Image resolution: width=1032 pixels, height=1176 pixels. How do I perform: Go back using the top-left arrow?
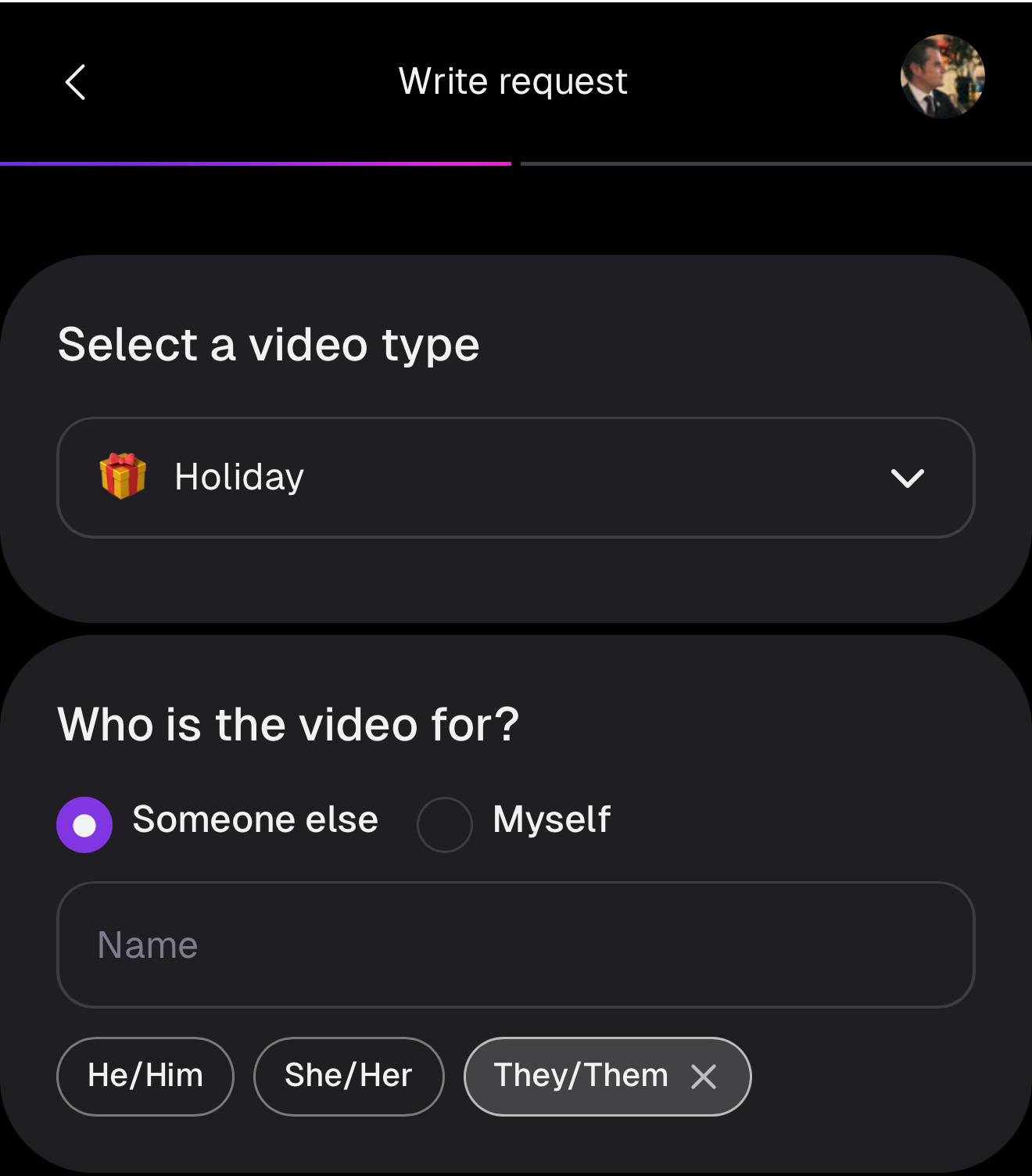[75, 82]
